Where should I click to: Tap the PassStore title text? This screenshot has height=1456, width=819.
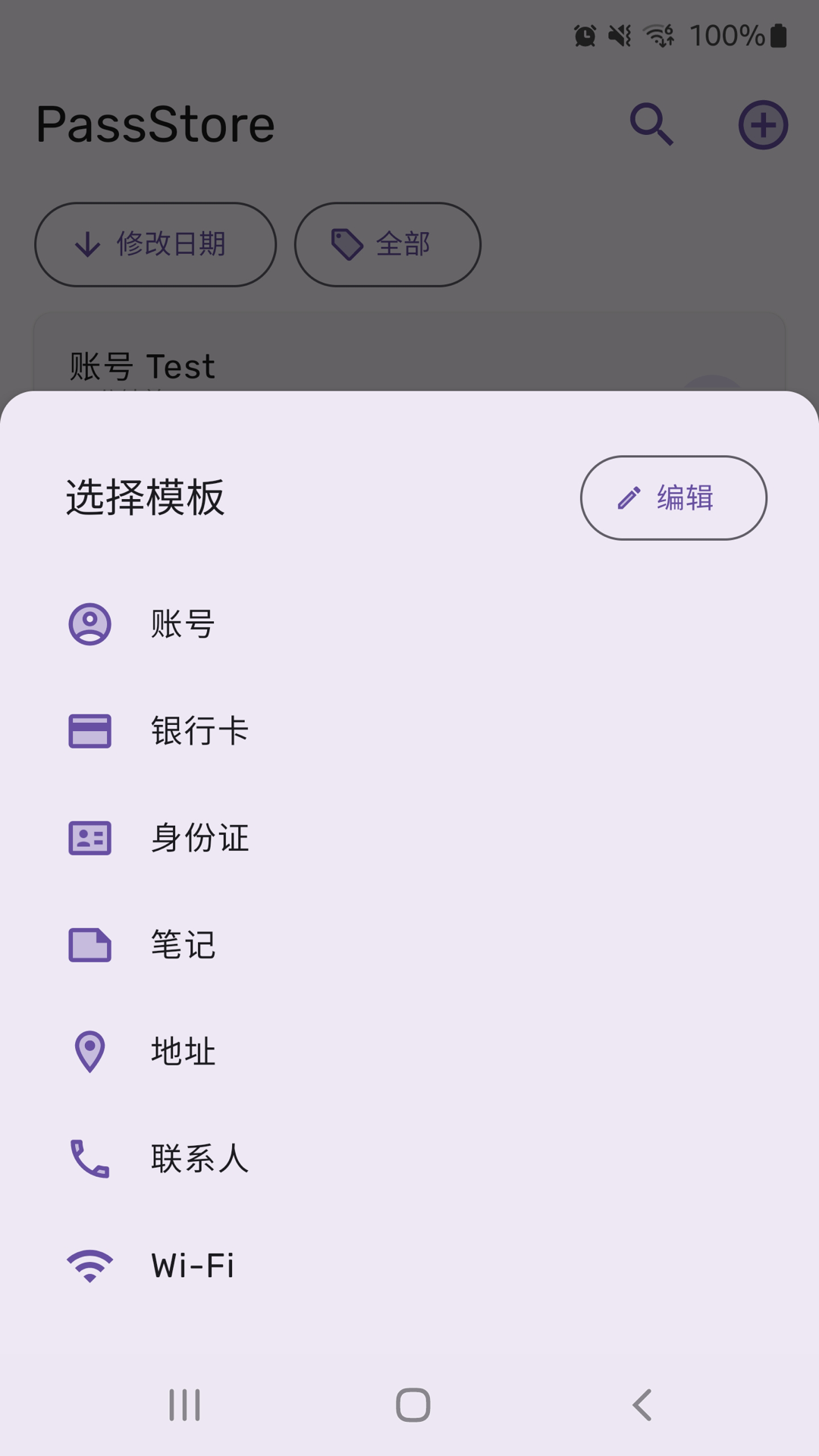coord(155,124)
